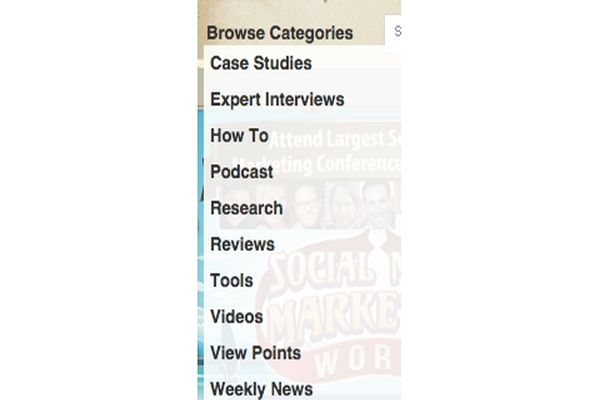Screen dimensions: 600x400
Task: Go to the Weekly News category
Action: tap(261, 388)
